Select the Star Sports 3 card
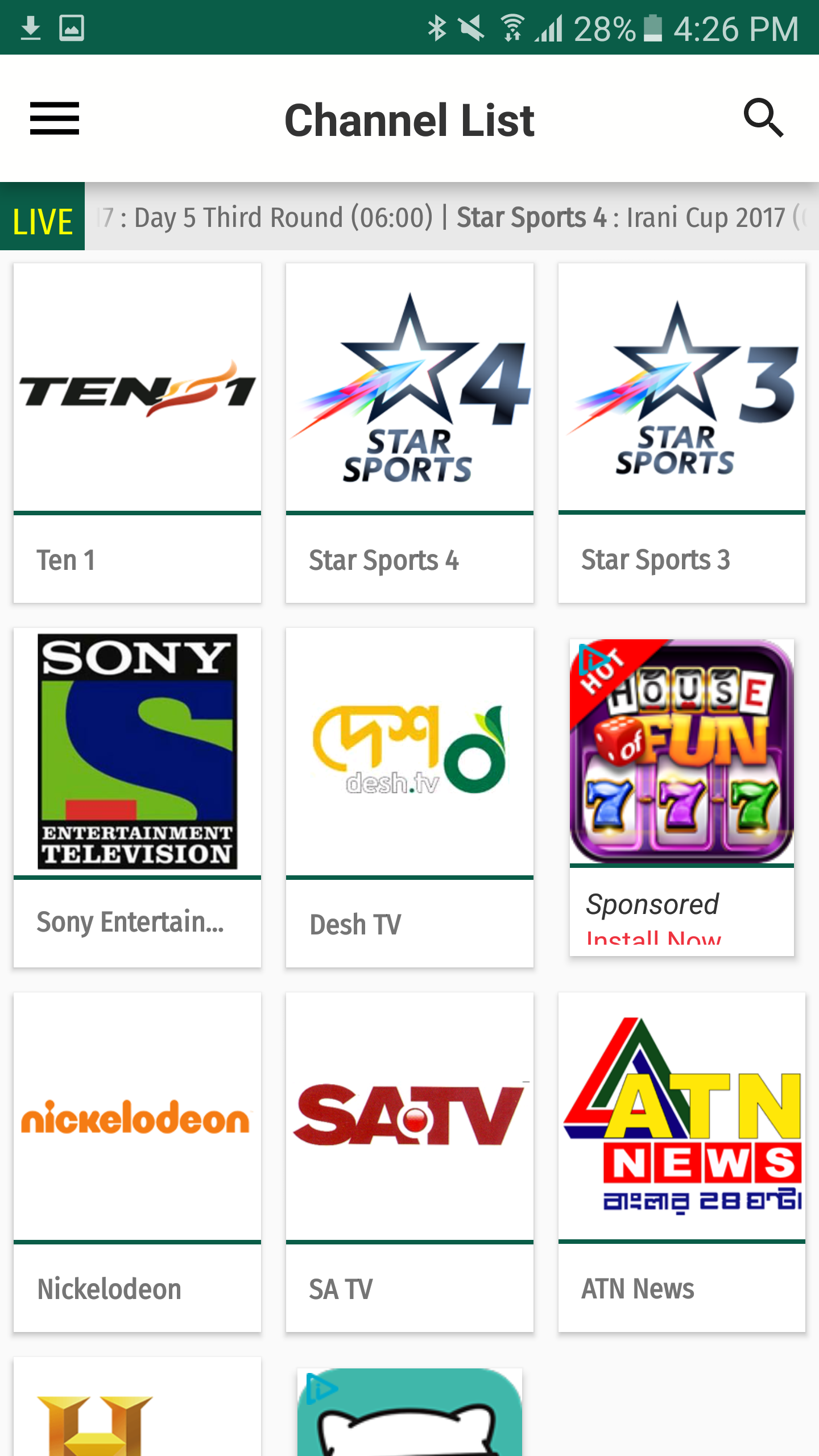This screenshot has height=1456, width=819. point(681,432)
